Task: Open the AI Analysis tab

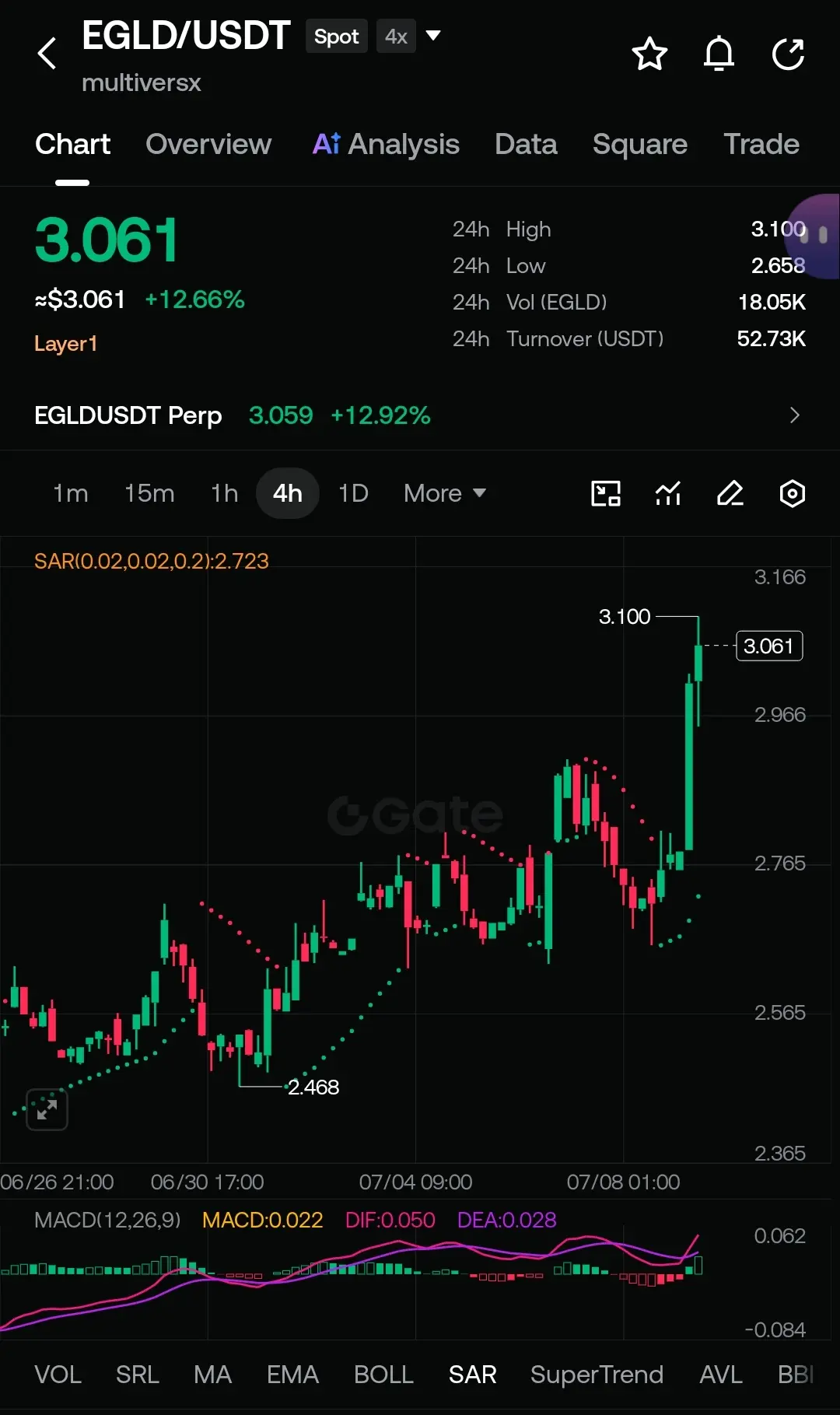Action: pos(386,144)
